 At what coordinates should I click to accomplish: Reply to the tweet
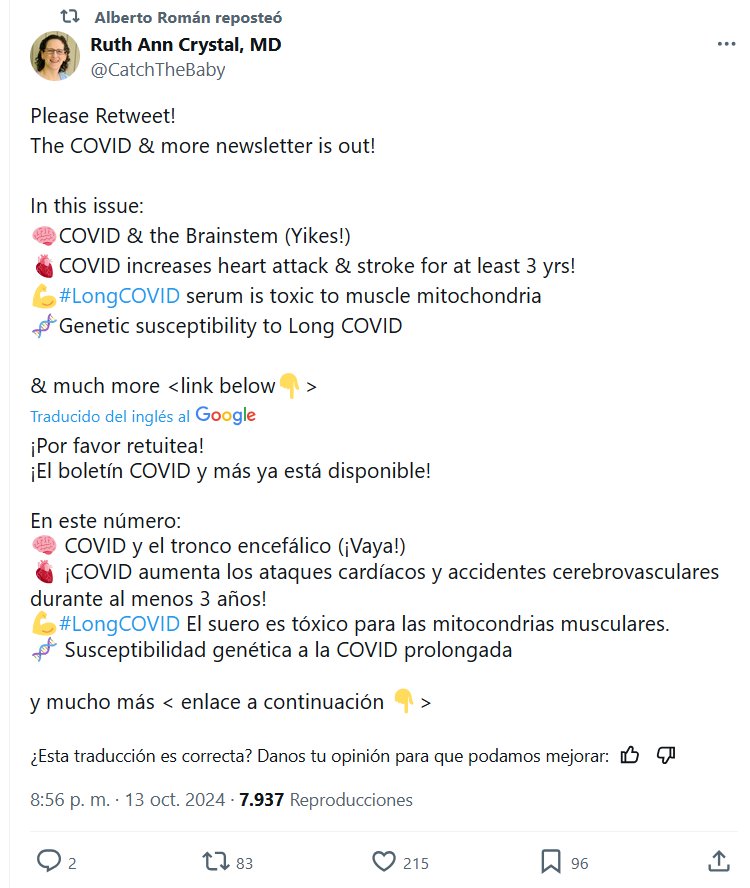(49, 861)
